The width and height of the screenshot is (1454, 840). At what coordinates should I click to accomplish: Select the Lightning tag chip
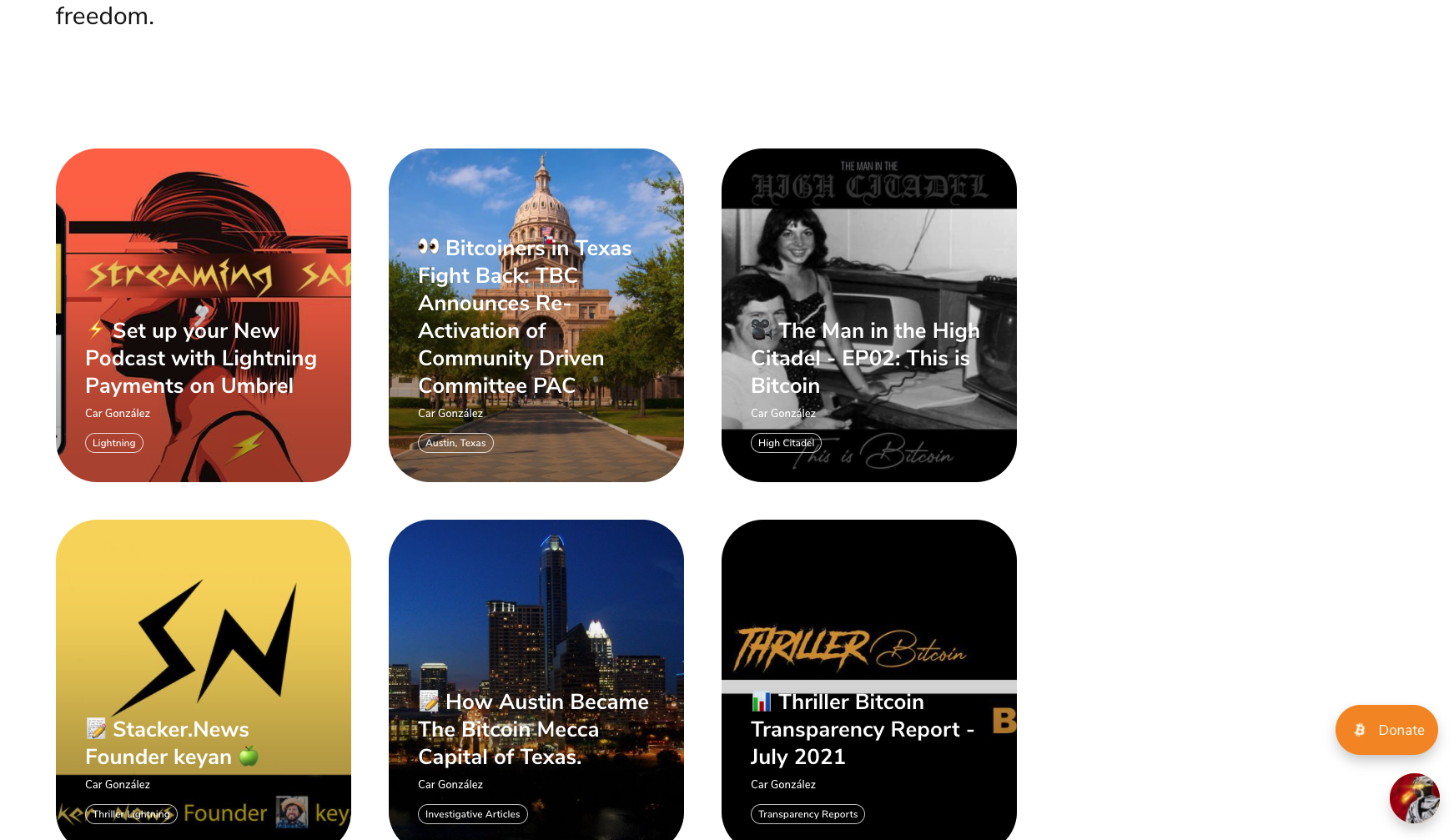(114, 443)
